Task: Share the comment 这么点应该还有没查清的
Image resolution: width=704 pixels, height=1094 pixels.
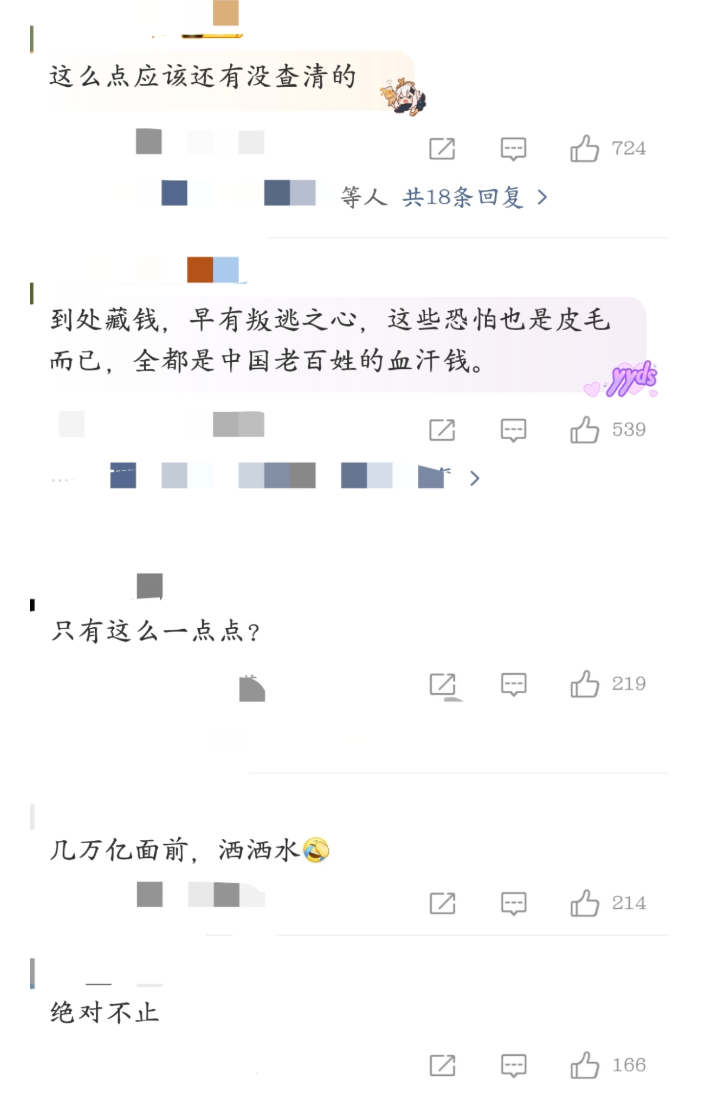Action: [442, 149]
